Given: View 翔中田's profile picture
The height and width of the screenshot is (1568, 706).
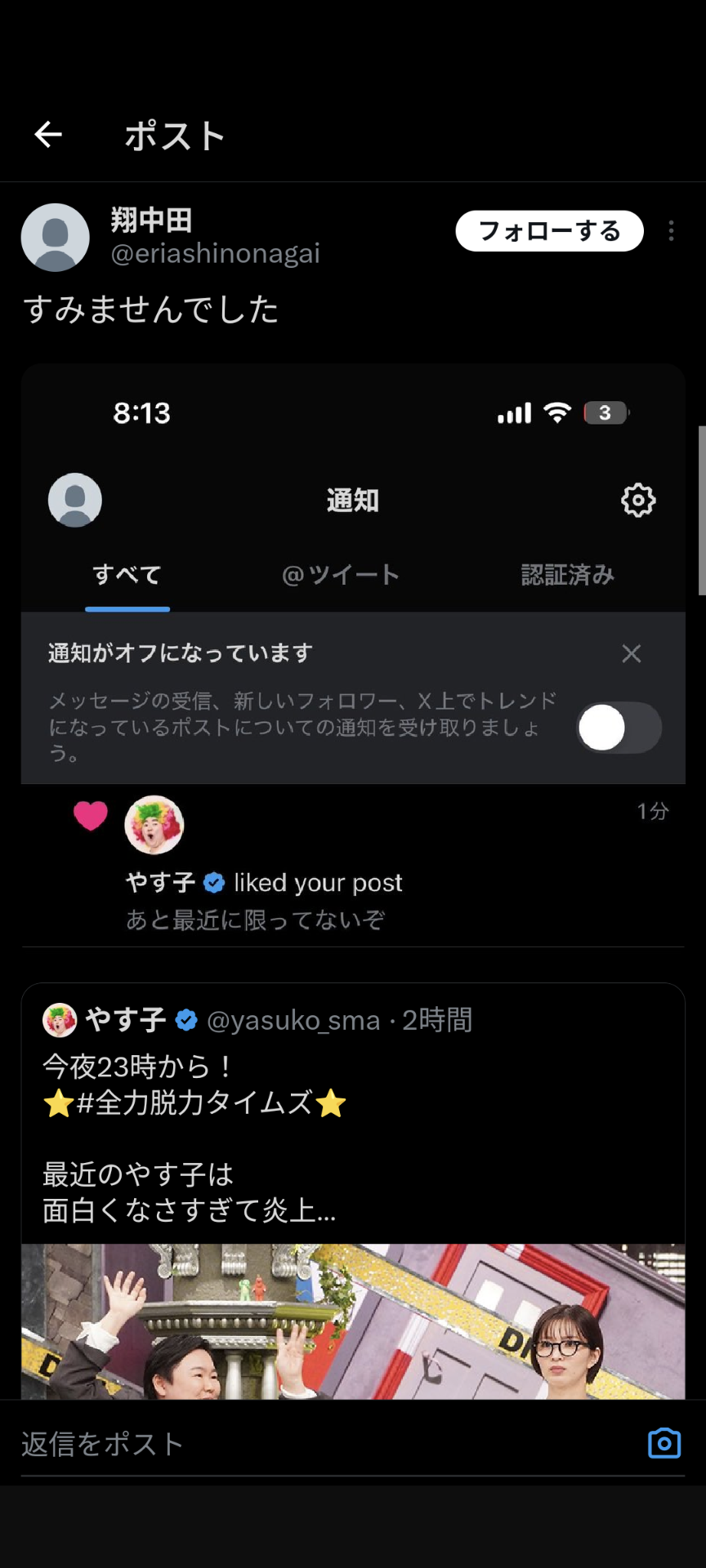Looking at the screenshot, I should click(55, 238).
